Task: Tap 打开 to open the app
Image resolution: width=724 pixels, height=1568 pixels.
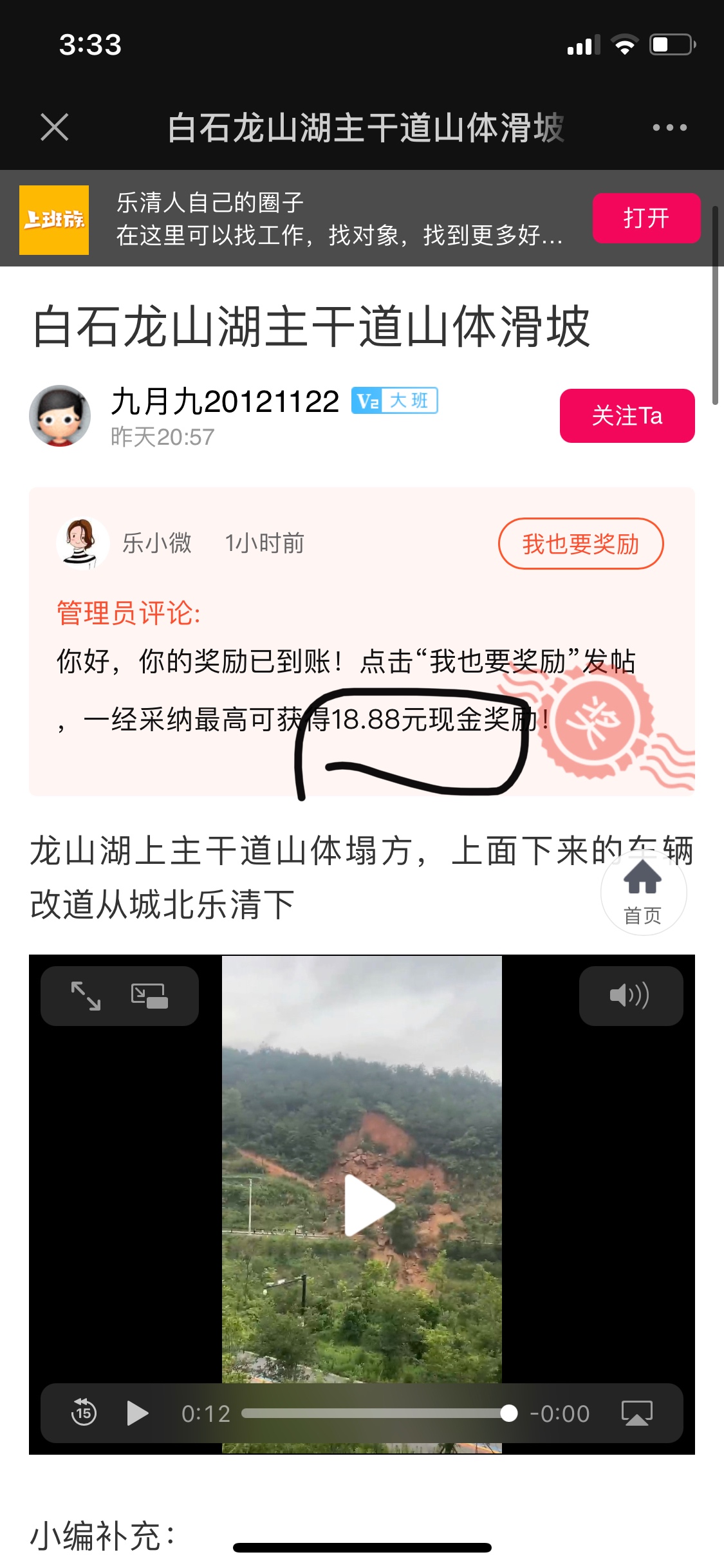Action: click(645, 218)
